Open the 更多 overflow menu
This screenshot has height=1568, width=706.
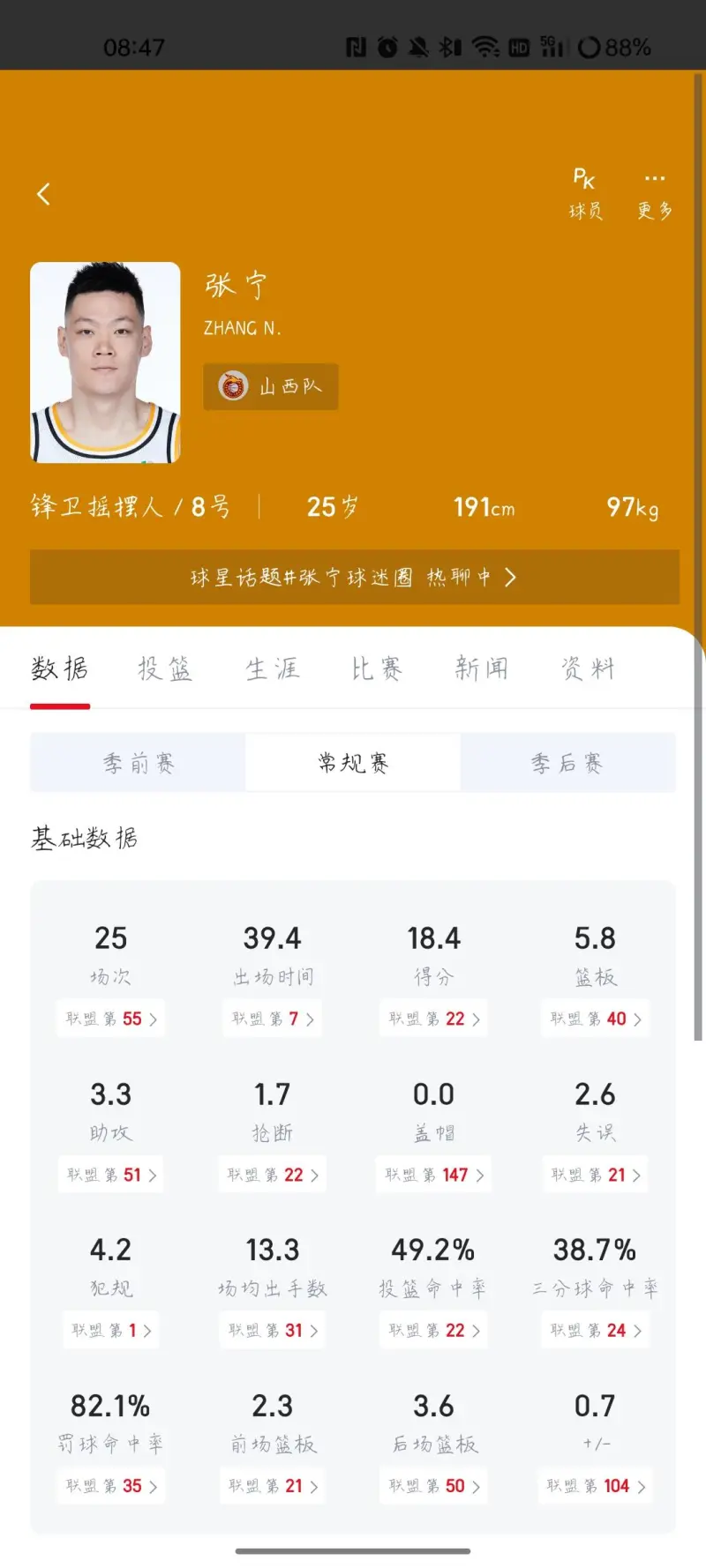click(x=655, y=193)
